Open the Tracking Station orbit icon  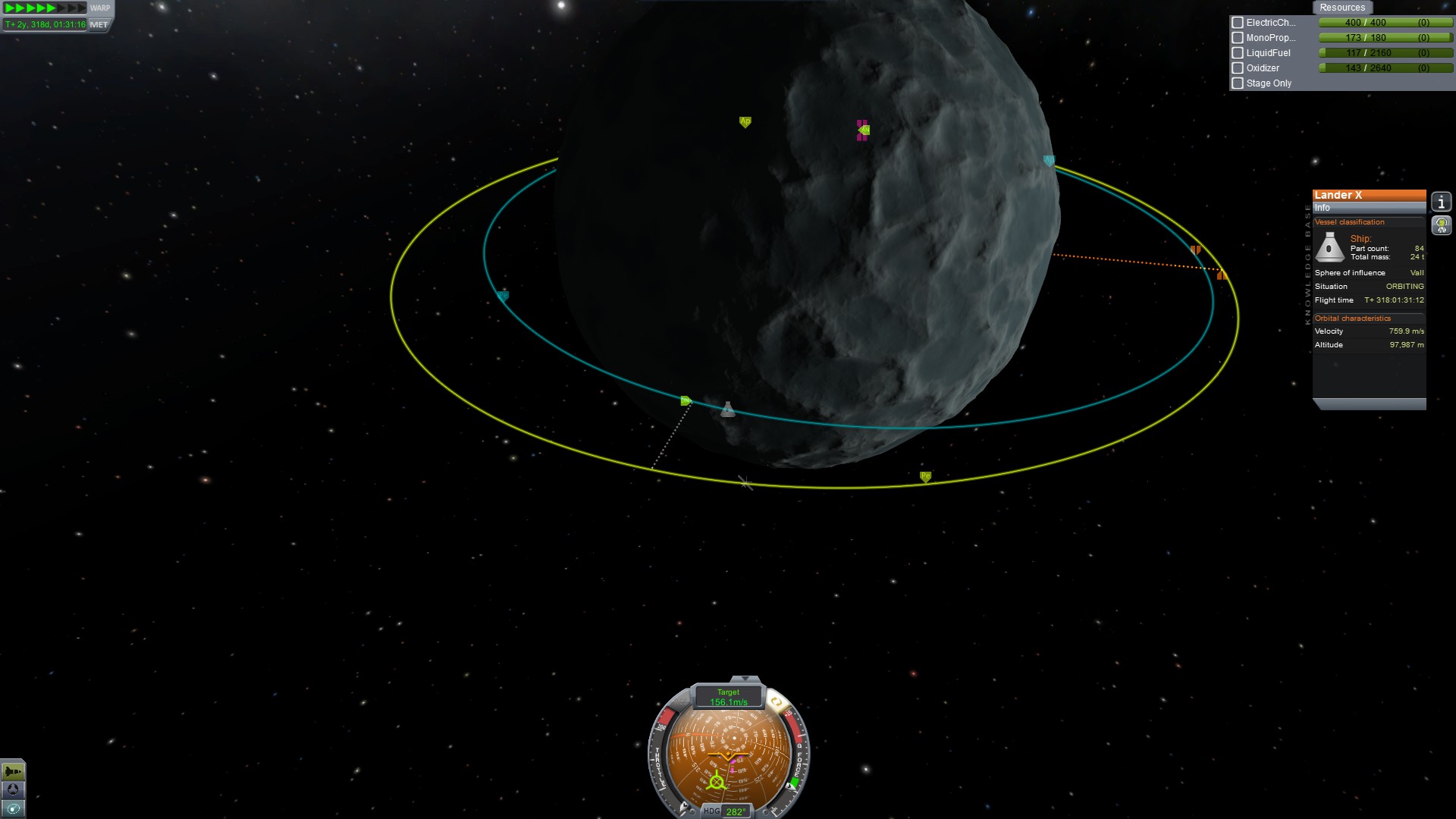[13, 808]
